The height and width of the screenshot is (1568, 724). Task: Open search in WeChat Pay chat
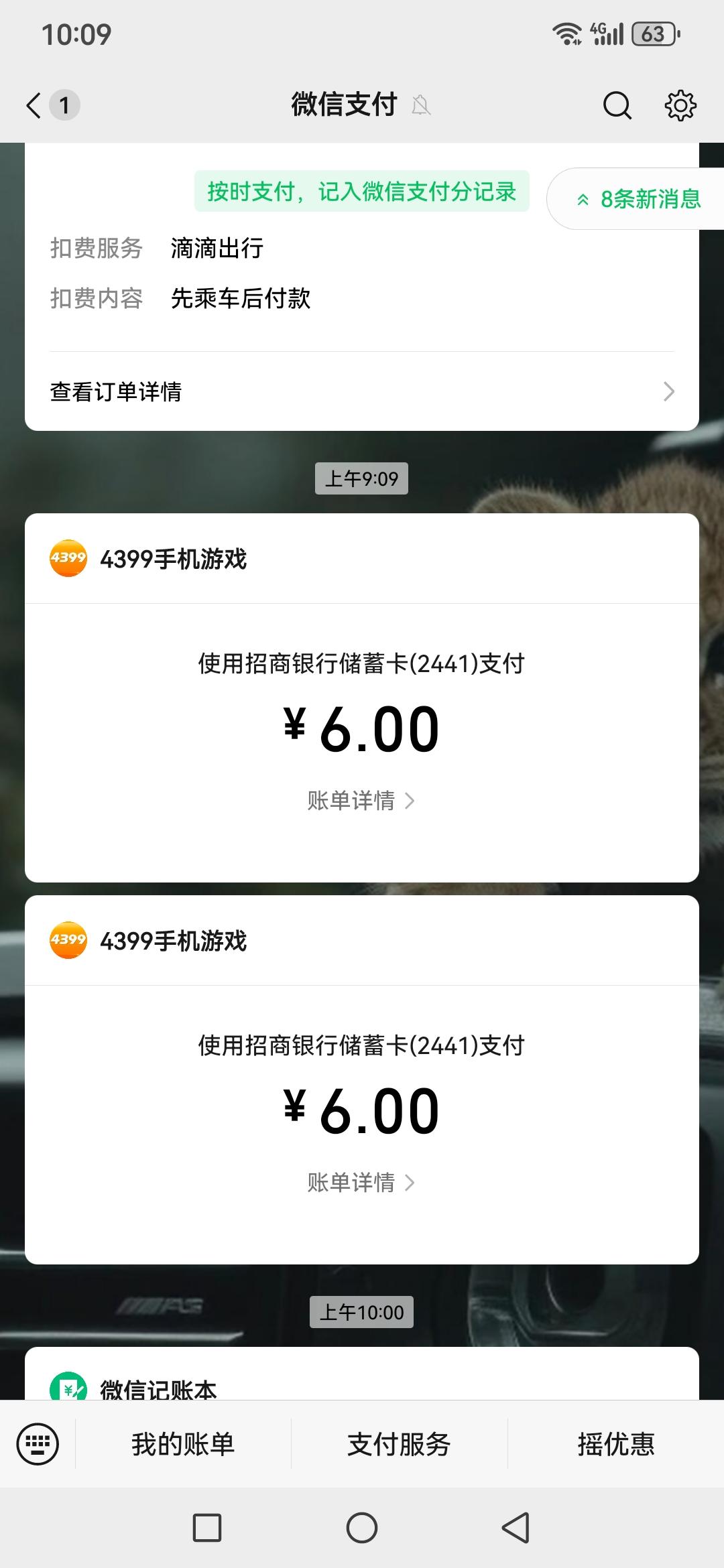click(x=617, y=105)
